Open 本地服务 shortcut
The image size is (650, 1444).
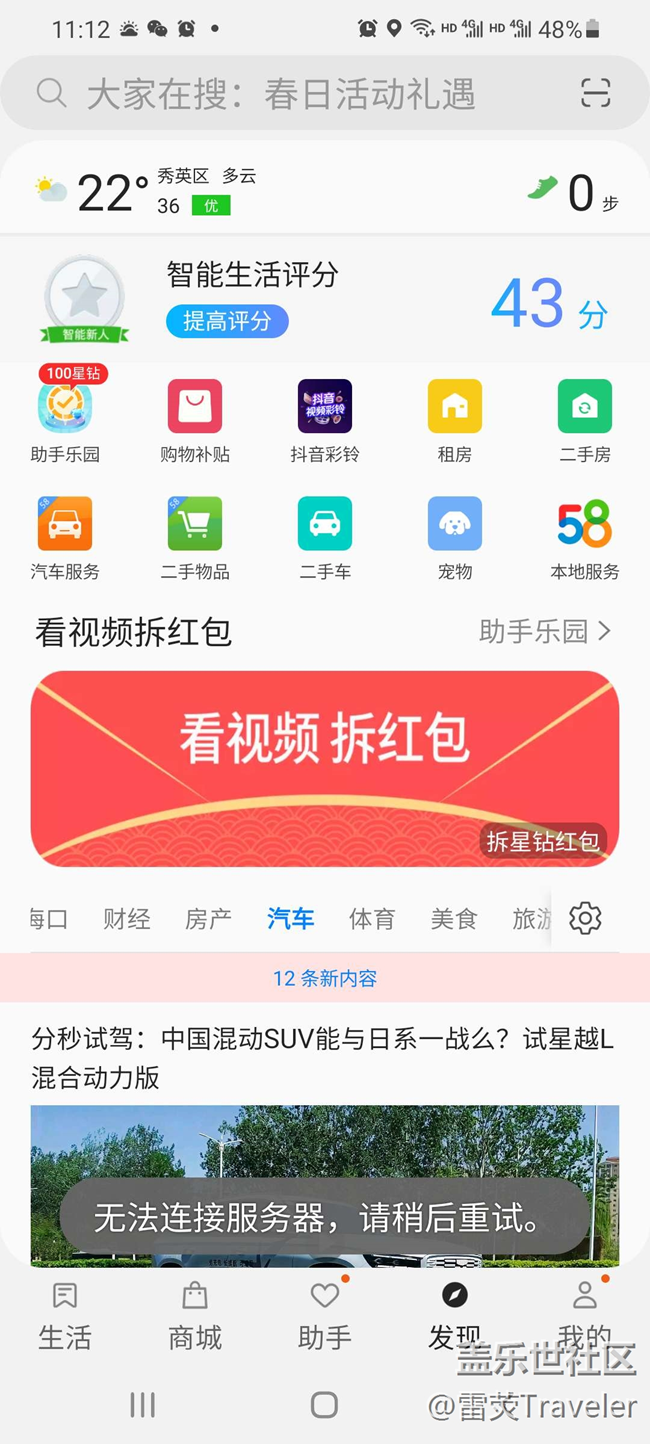pos(585,536)
